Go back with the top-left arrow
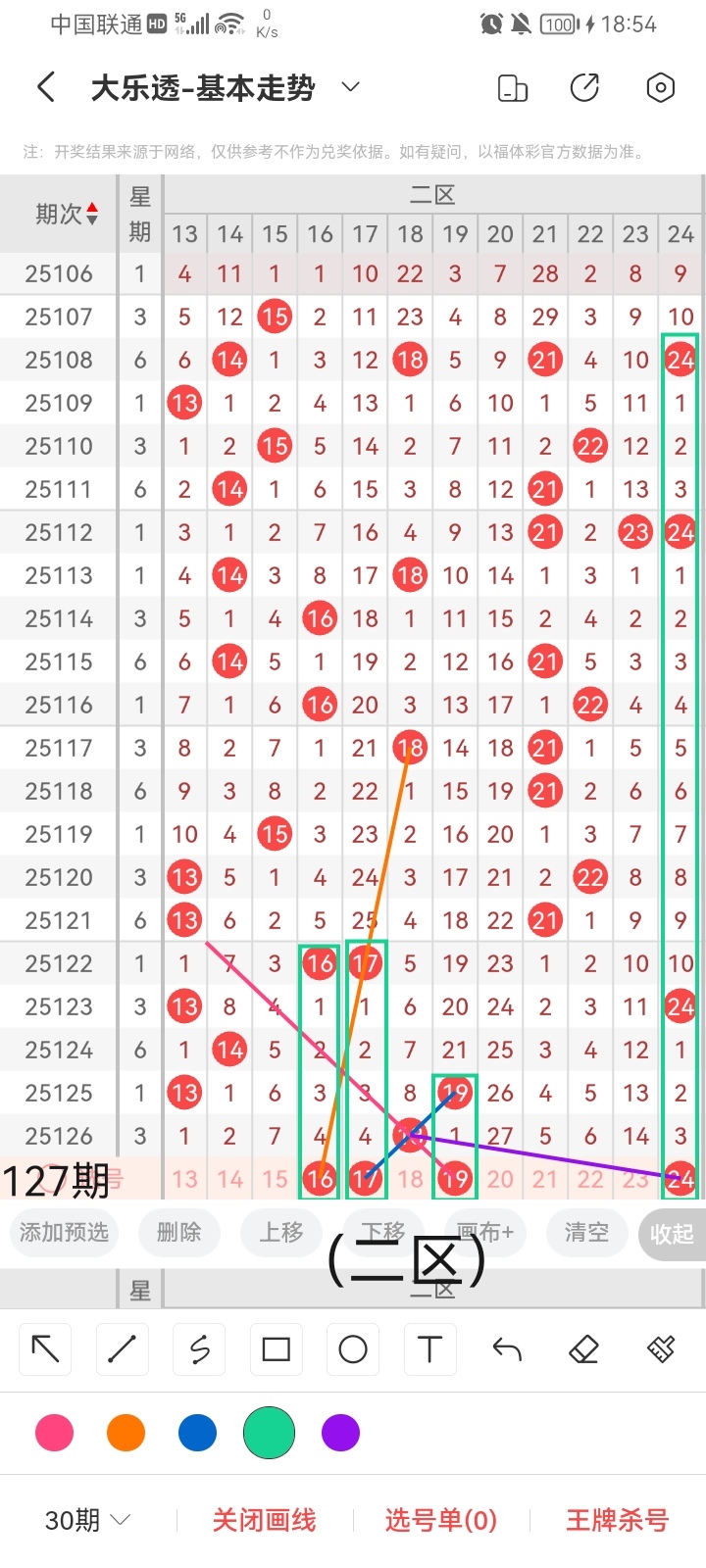The image size is (706, 1568). point(46,88)
